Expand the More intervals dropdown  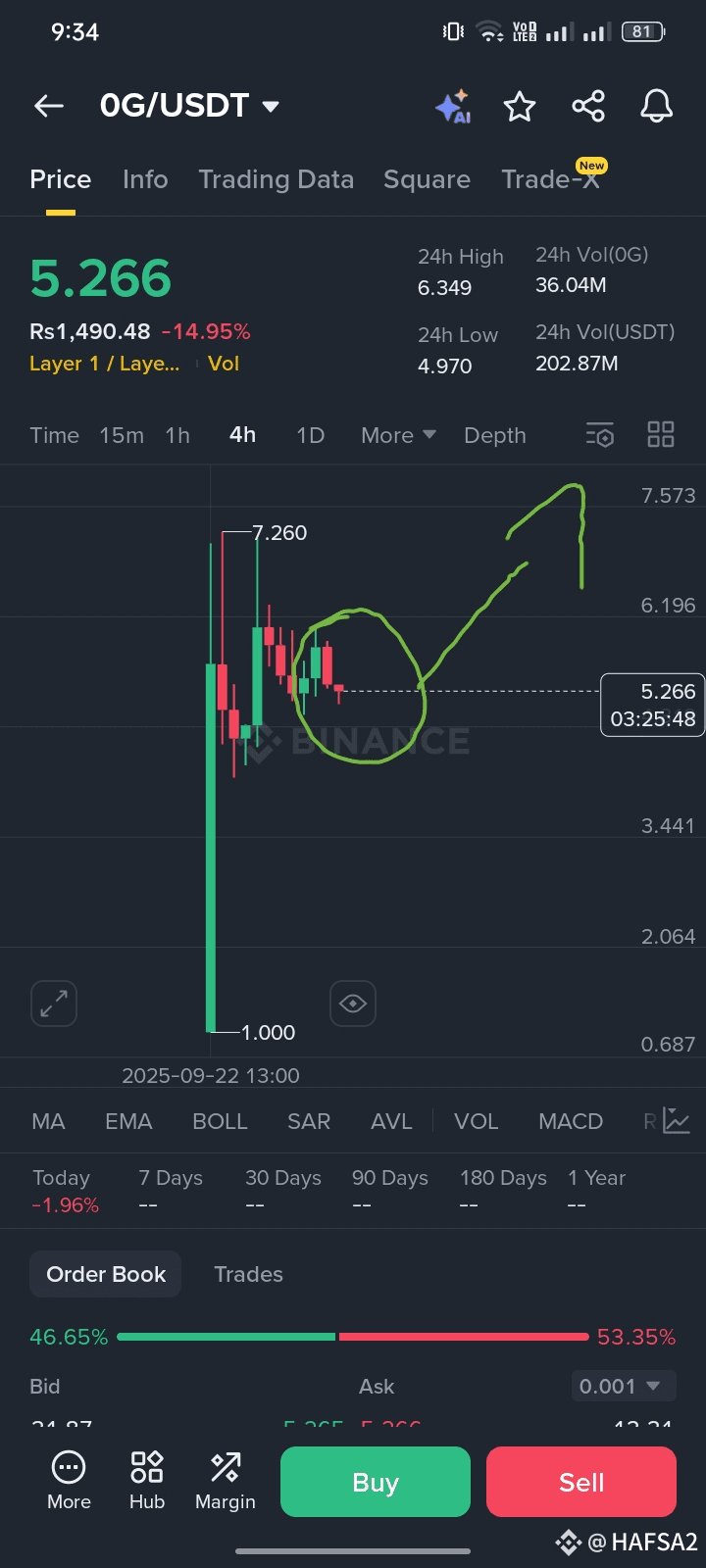pyautogui.click(x=398, y=435)
